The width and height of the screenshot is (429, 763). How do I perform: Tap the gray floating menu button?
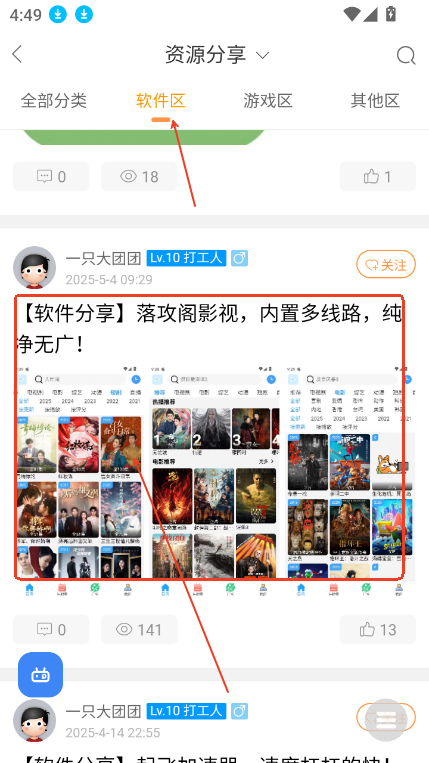click(386, 720)
